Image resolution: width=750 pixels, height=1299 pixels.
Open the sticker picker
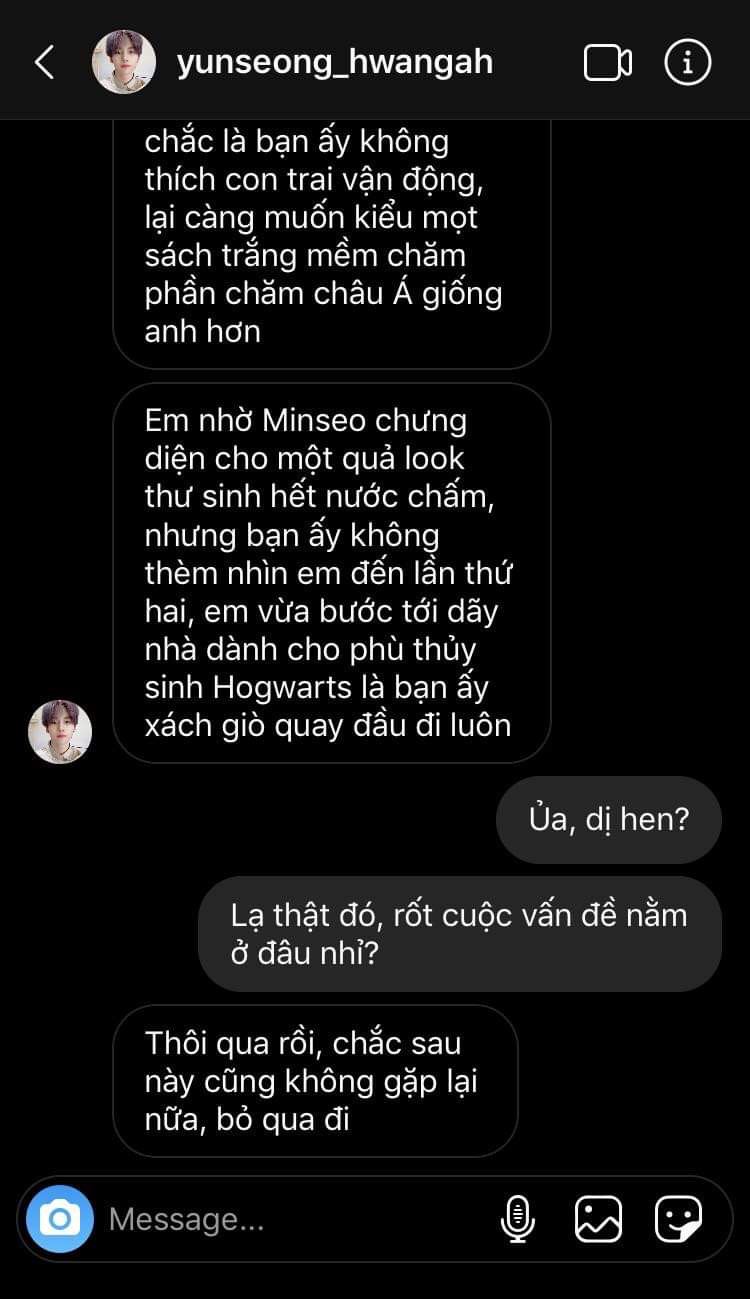tap(679, 1219)
